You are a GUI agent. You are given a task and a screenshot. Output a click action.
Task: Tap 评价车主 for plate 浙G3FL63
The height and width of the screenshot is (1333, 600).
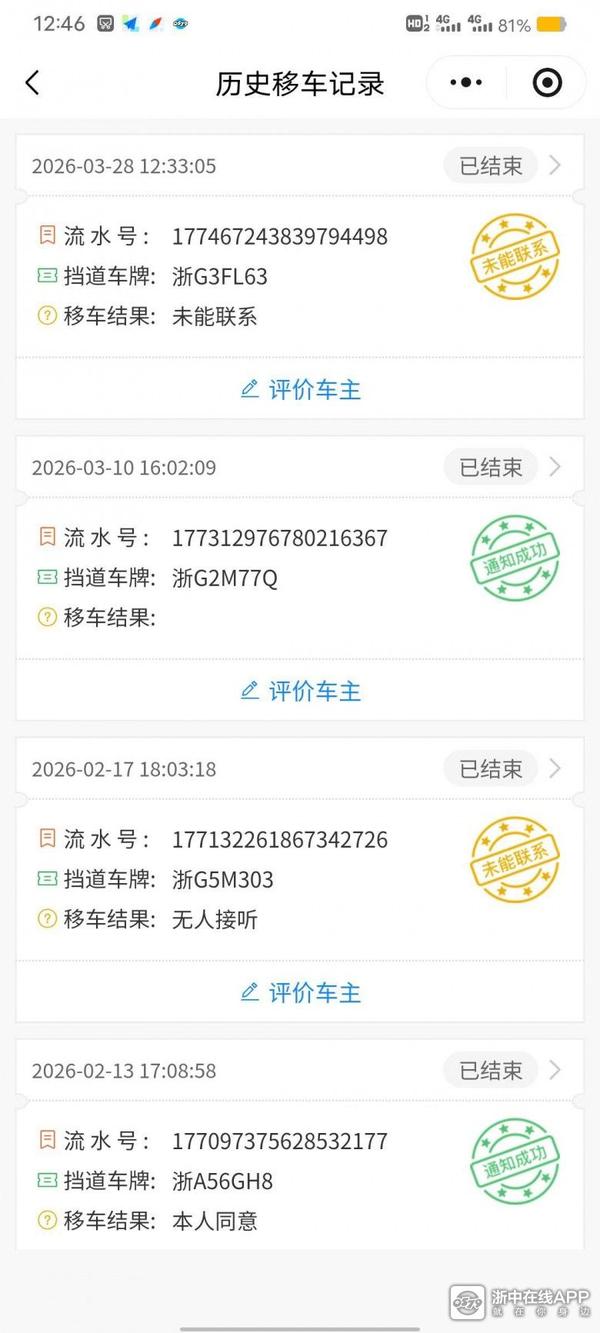301,389
